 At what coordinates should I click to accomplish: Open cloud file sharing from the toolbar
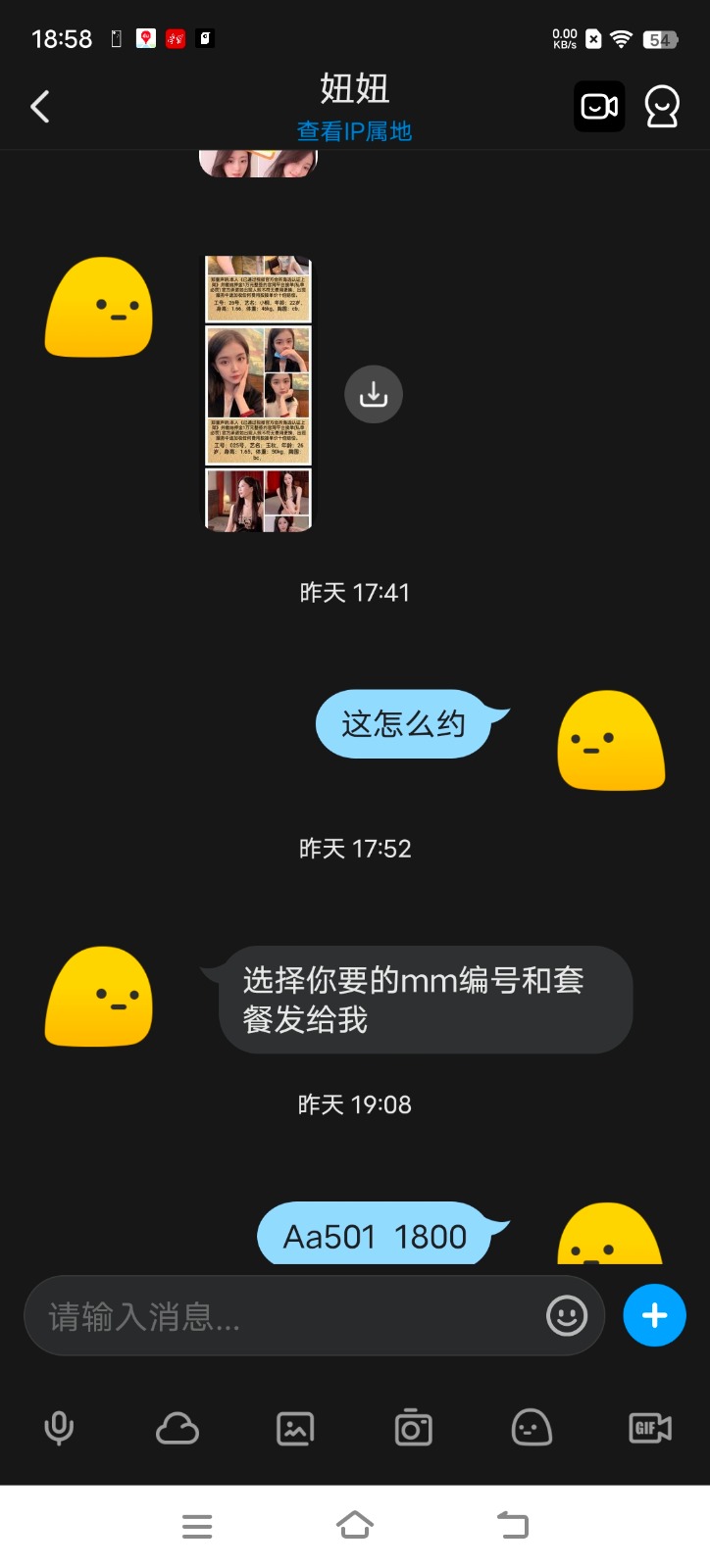click(x=177, y=1428)
